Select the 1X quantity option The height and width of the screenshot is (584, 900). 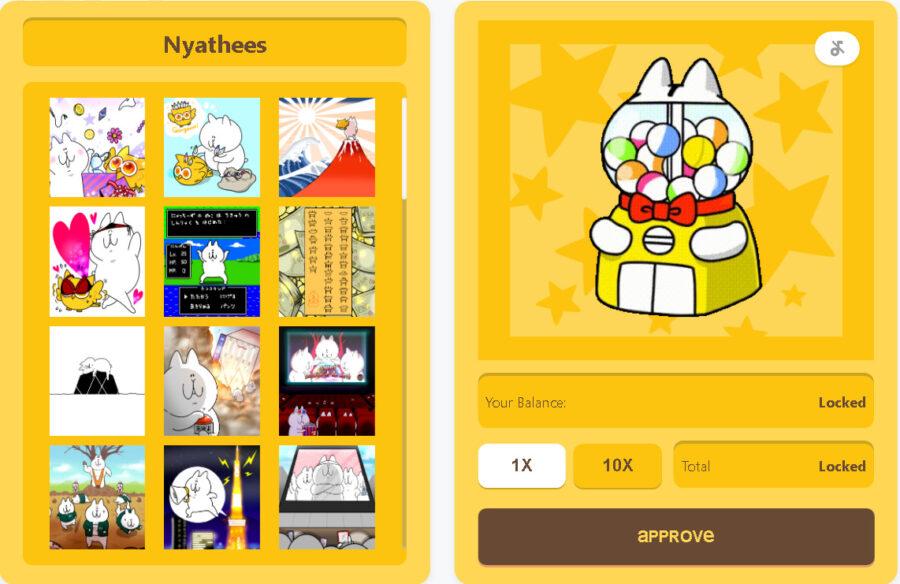click(521, 465)
